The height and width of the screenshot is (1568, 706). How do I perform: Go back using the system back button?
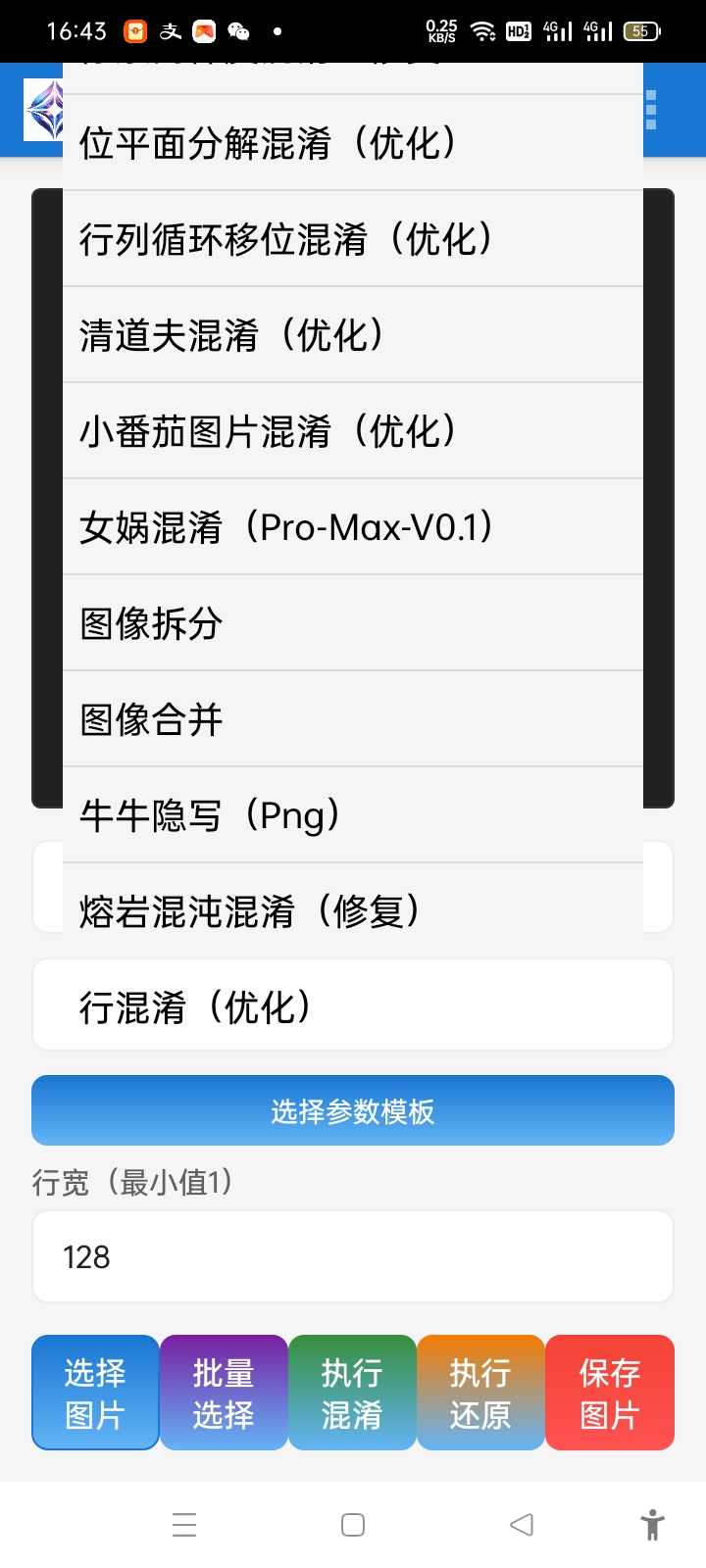522,1525
